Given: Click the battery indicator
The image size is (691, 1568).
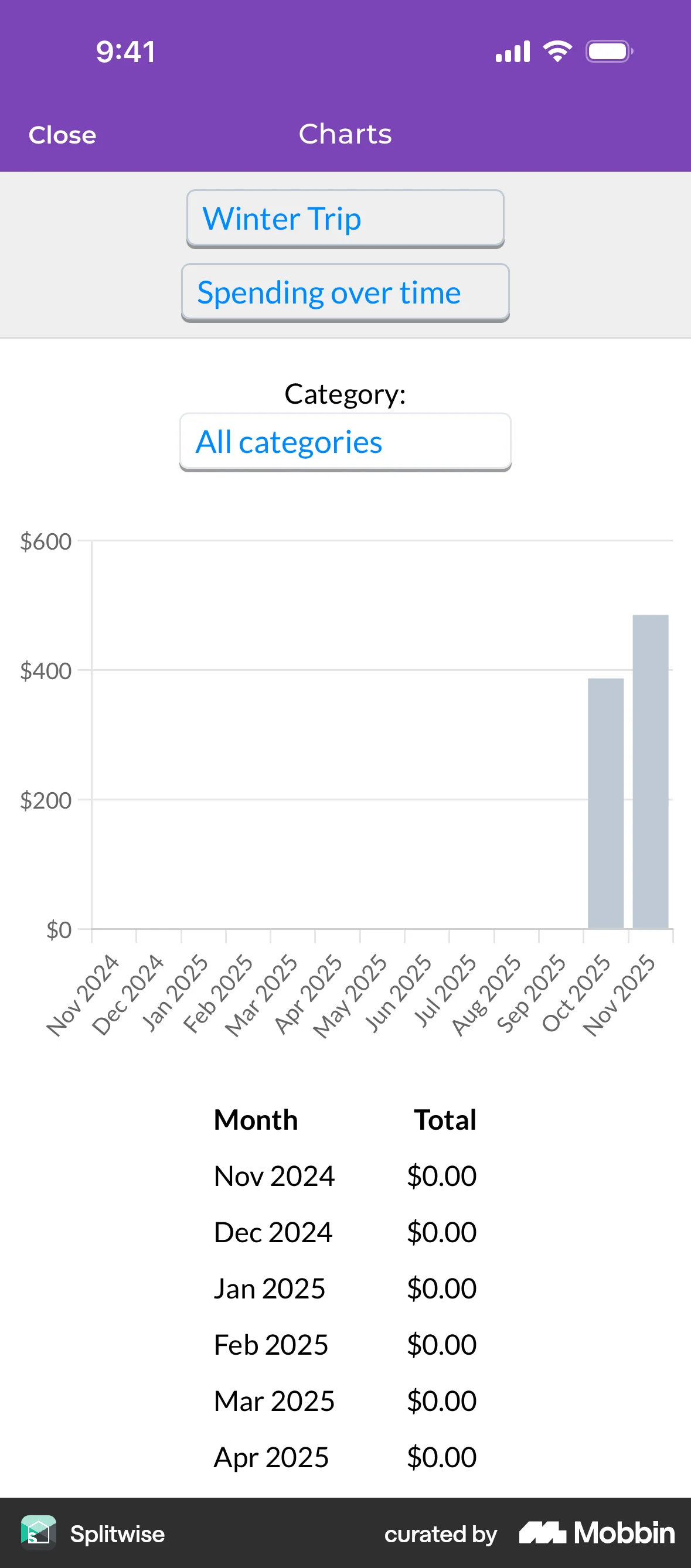Looking at the screenshot, I should click(x=608, y=51).
